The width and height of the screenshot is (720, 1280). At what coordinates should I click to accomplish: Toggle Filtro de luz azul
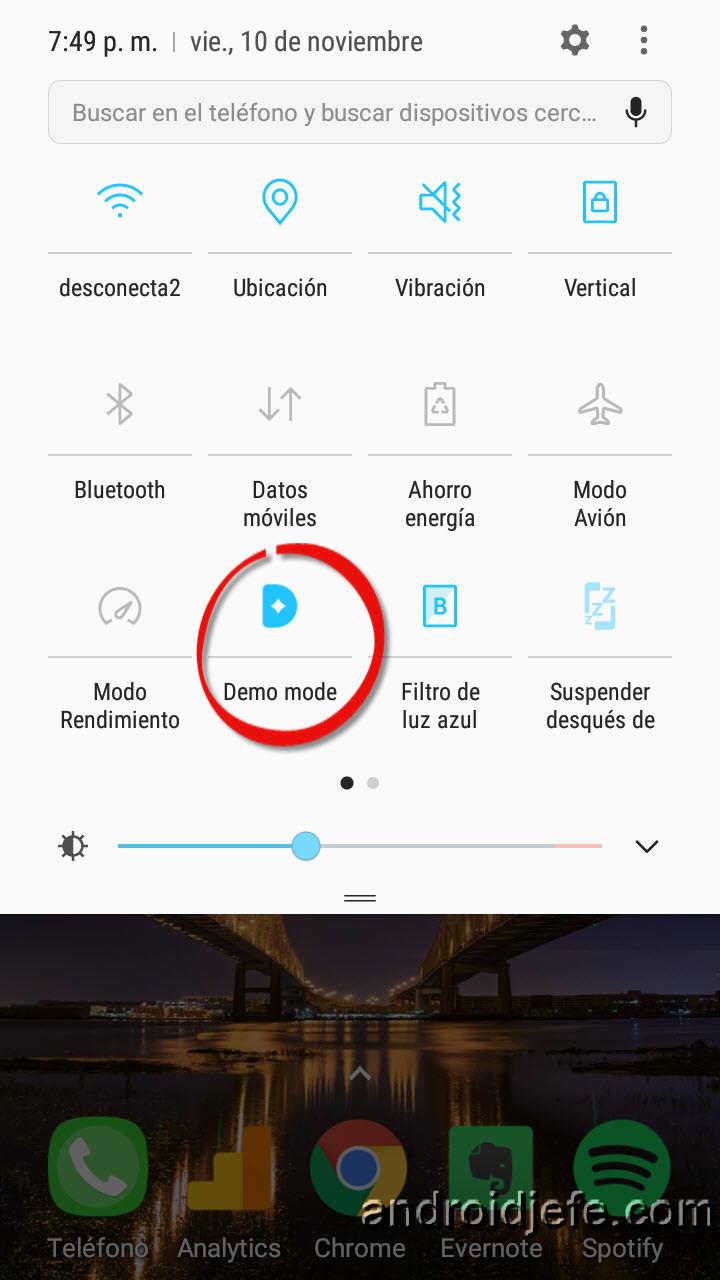[x=440, y=607]
